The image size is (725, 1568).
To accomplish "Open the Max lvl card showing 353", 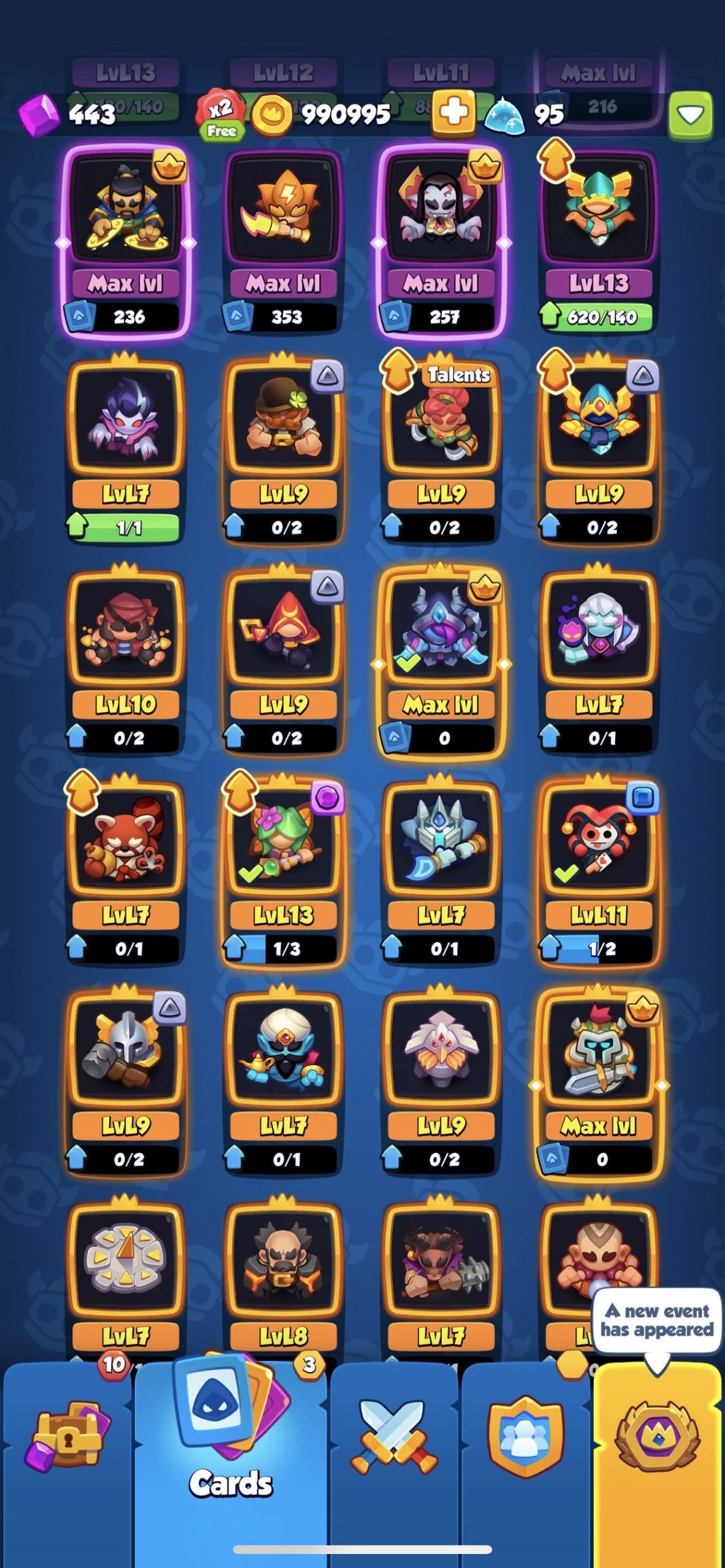I will (283, 242).
